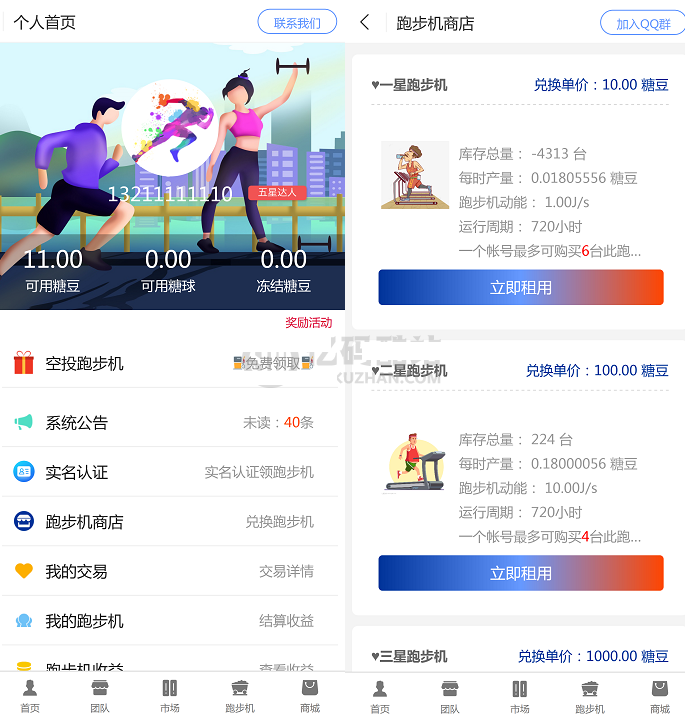The width and height of the screenshot is (685, 719).
Task: Tap the 联系我们 button
Action: click(297, 22)
